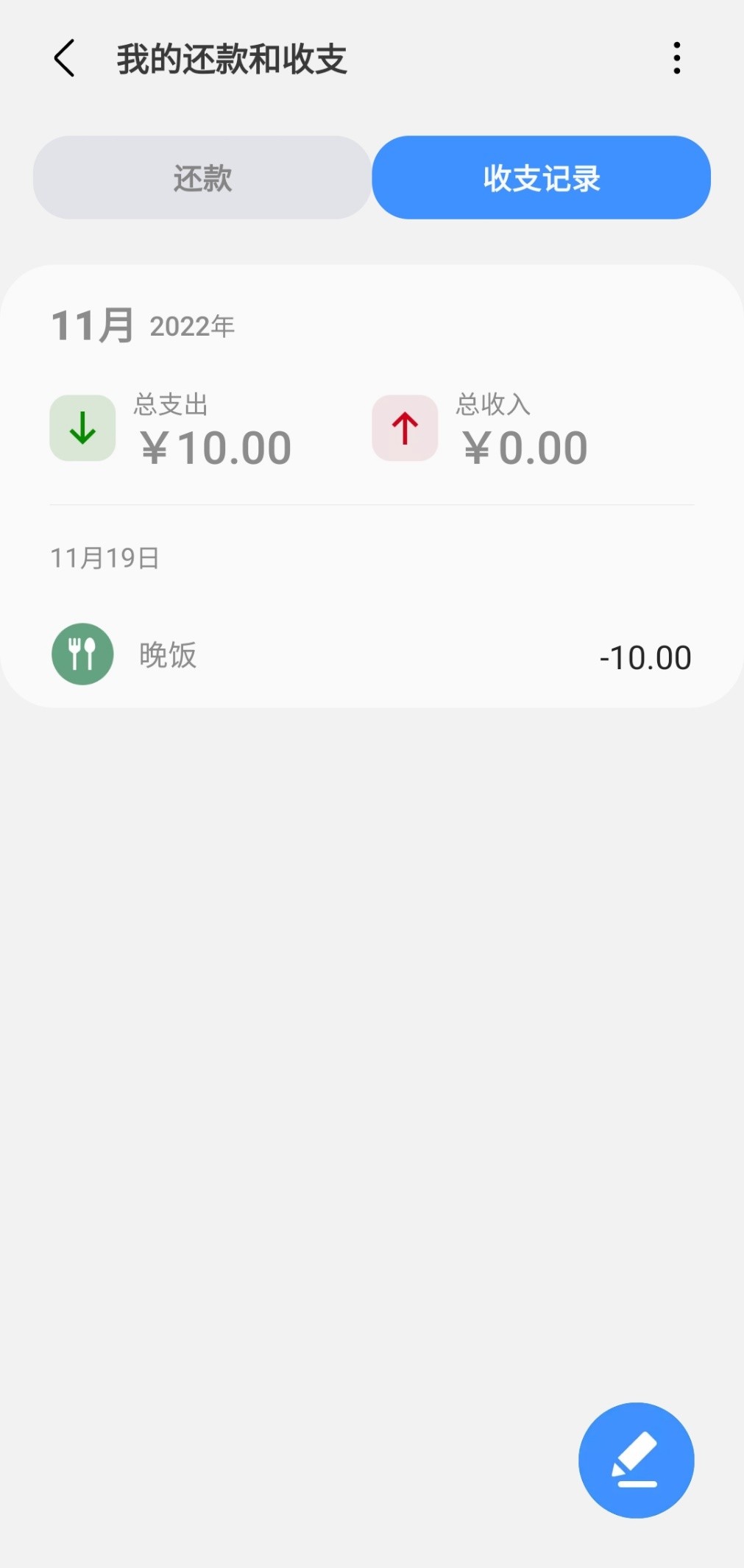Click the green expense down-arrow icon
The height and width of the screenshot is (1568, 744).
pos(82,428)
